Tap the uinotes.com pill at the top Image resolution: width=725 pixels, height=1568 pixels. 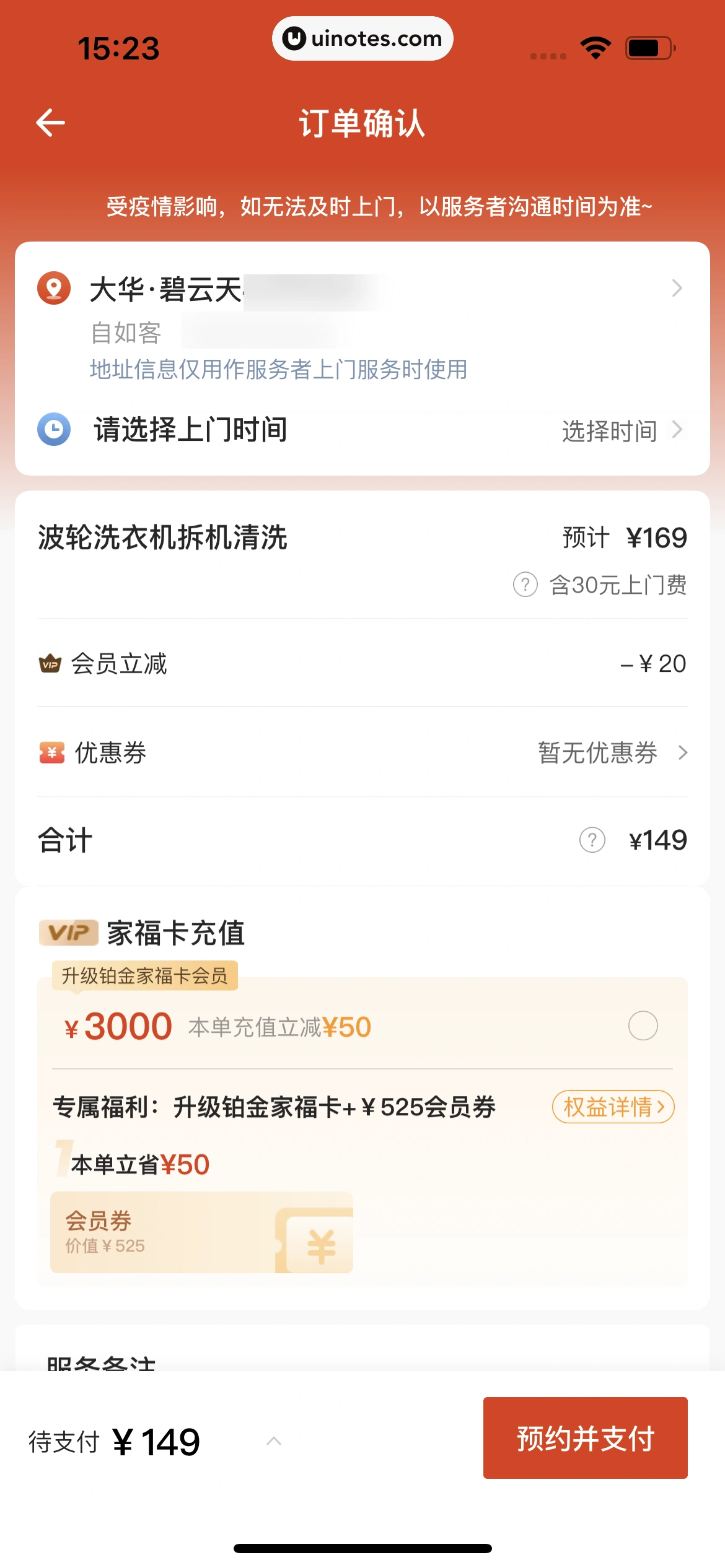pyautogui.click(x=362, y=38)
